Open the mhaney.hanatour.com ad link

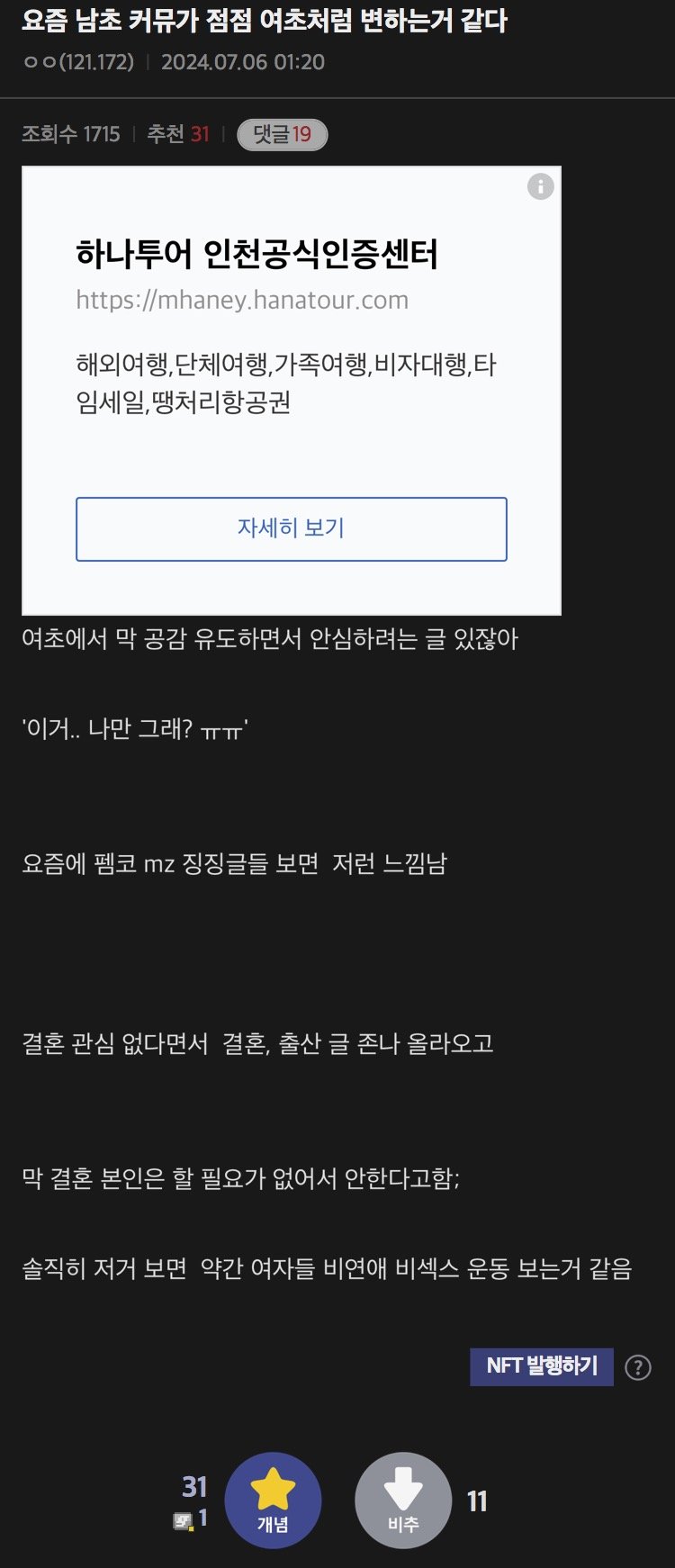(x=242, y=300)
